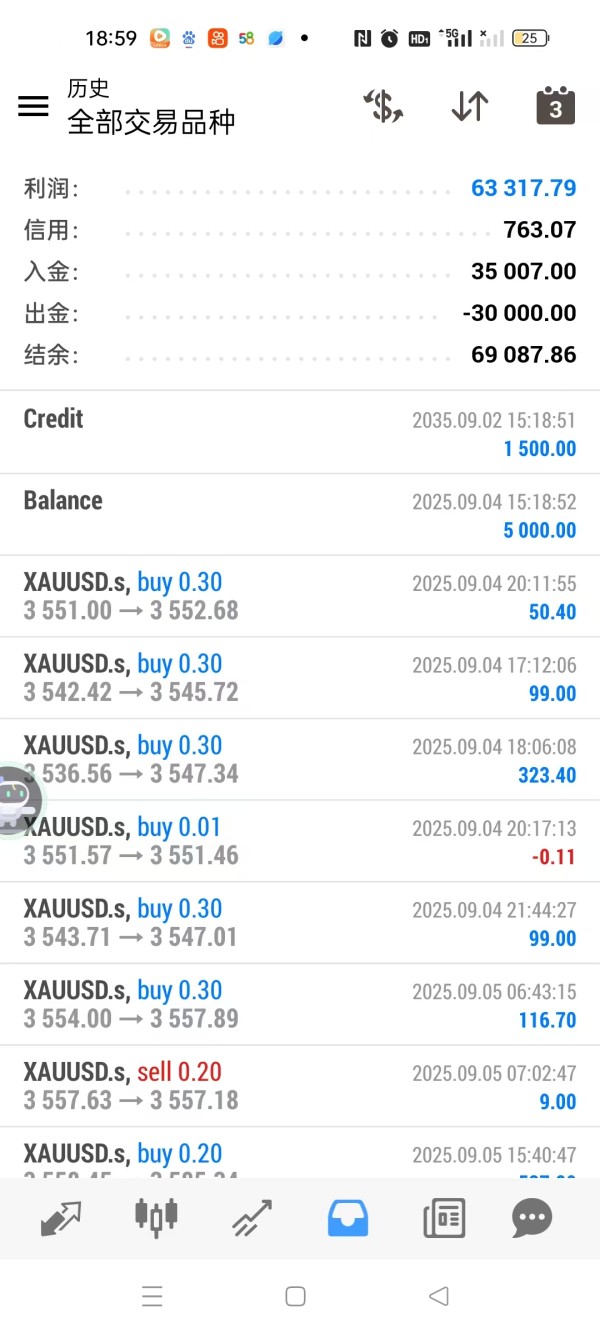Open the symbol filter dollar icon

(382, 106)
